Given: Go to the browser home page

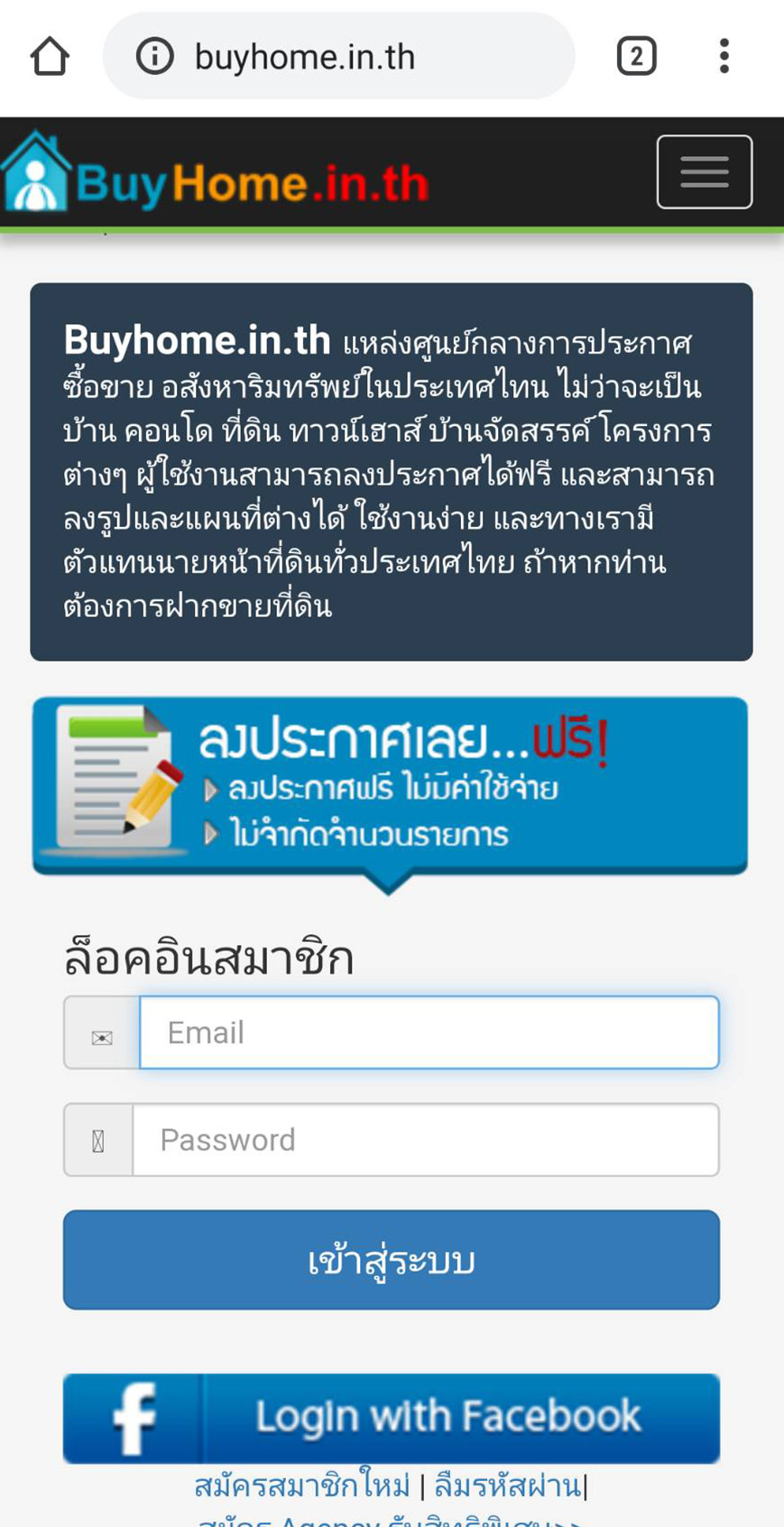Looking at the screenshot, I should click(x=50, y=56).
